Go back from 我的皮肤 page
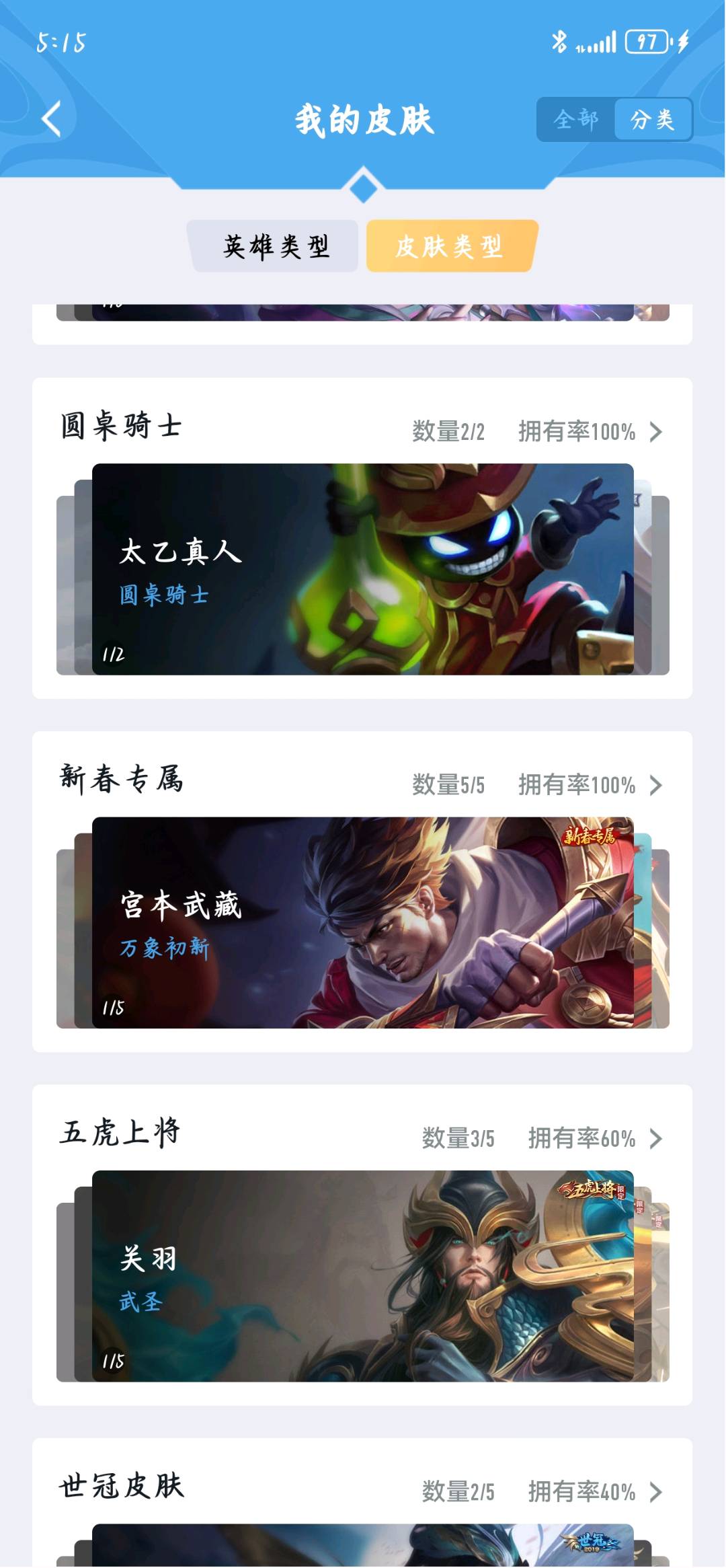Image resolution: width=726 pixels, height=1568 pixels. tap(52, 119)
